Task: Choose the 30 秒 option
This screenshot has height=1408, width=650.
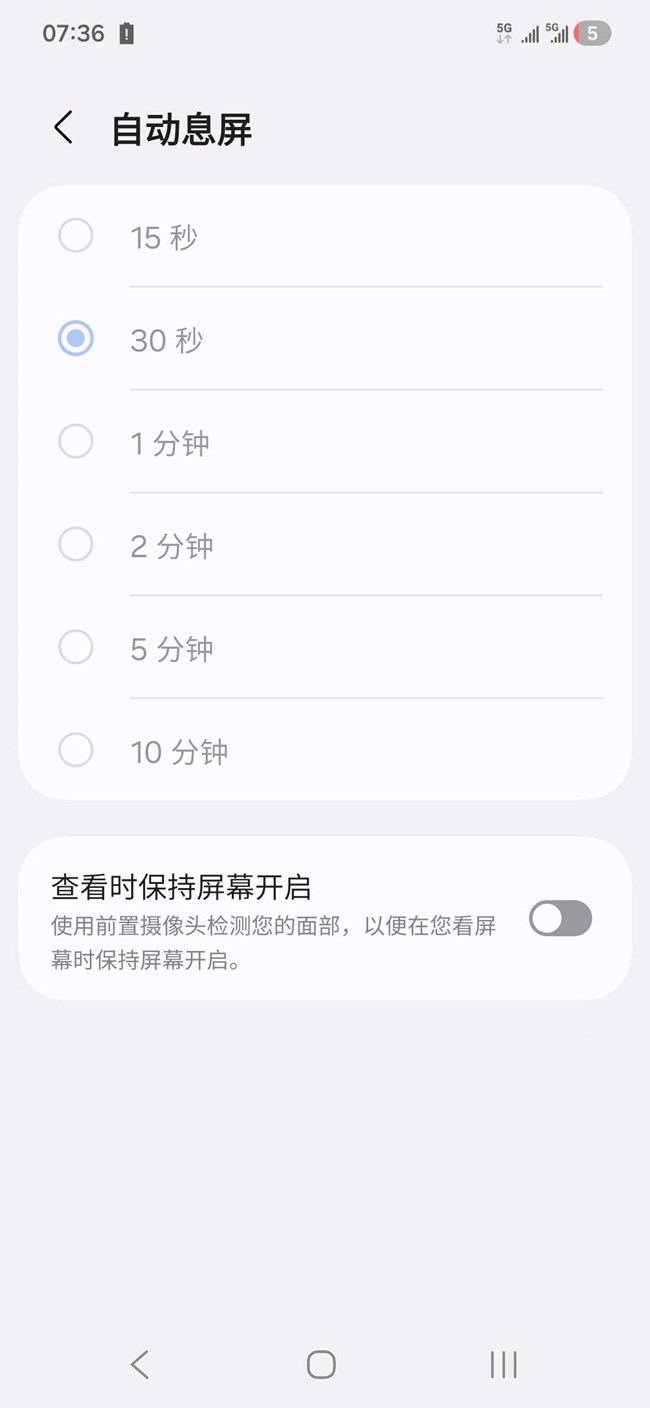Action: click(76, 339)
